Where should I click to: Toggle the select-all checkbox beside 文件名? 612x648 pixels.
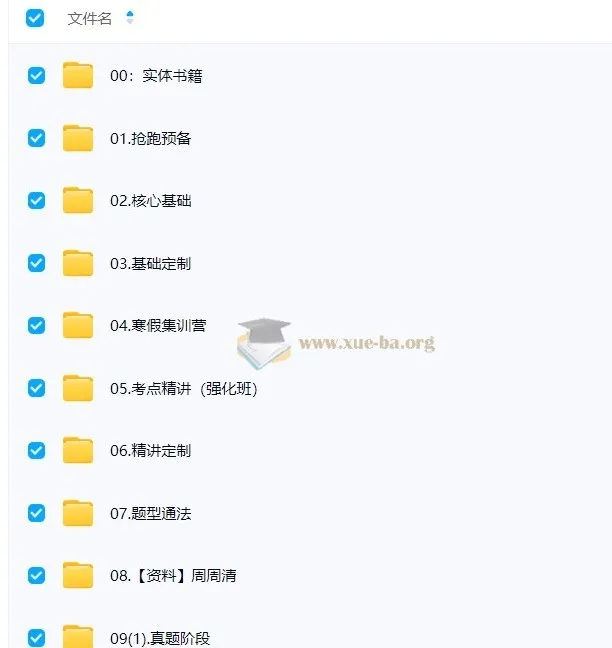click(35, 18)
